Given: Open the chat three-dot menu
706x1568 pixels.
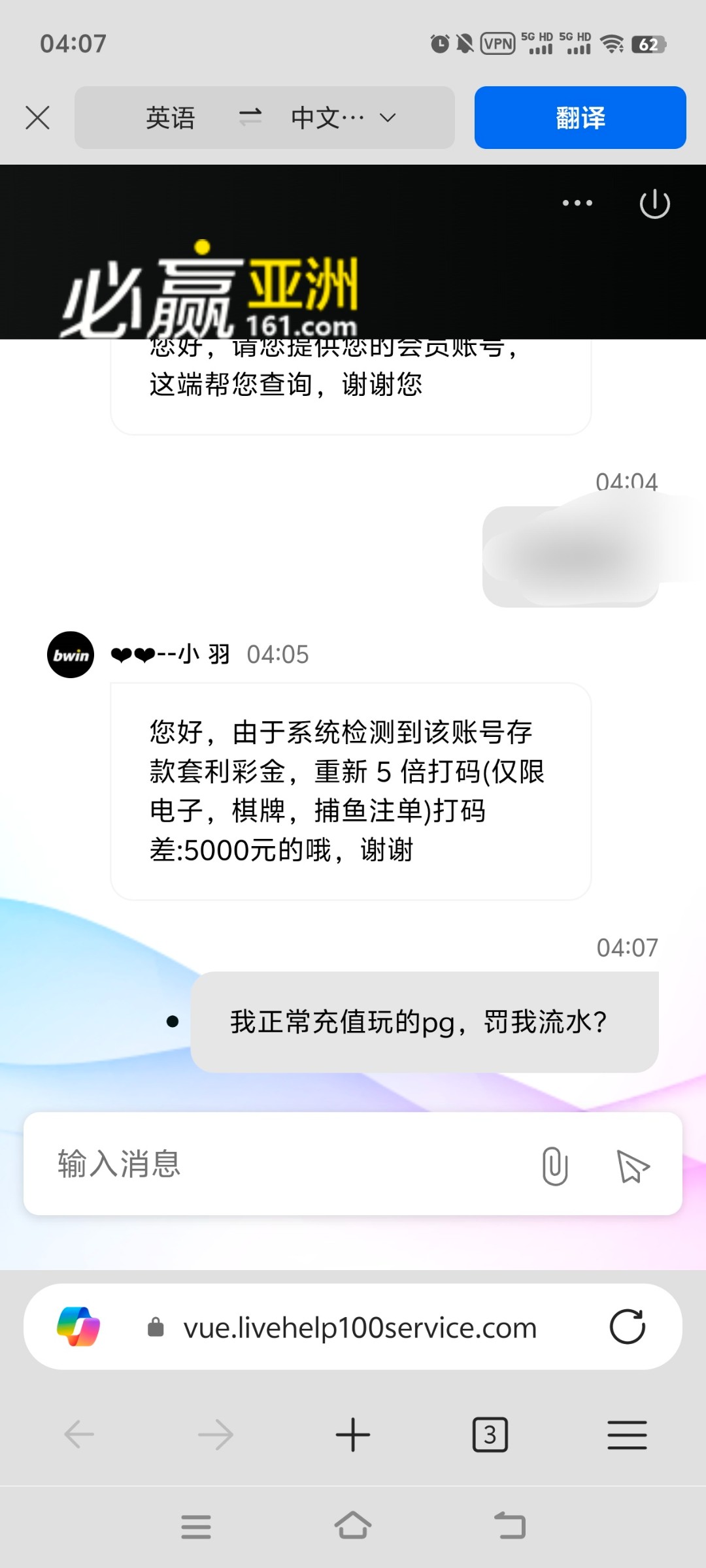Looking at the screenshot, I should 577,203.
